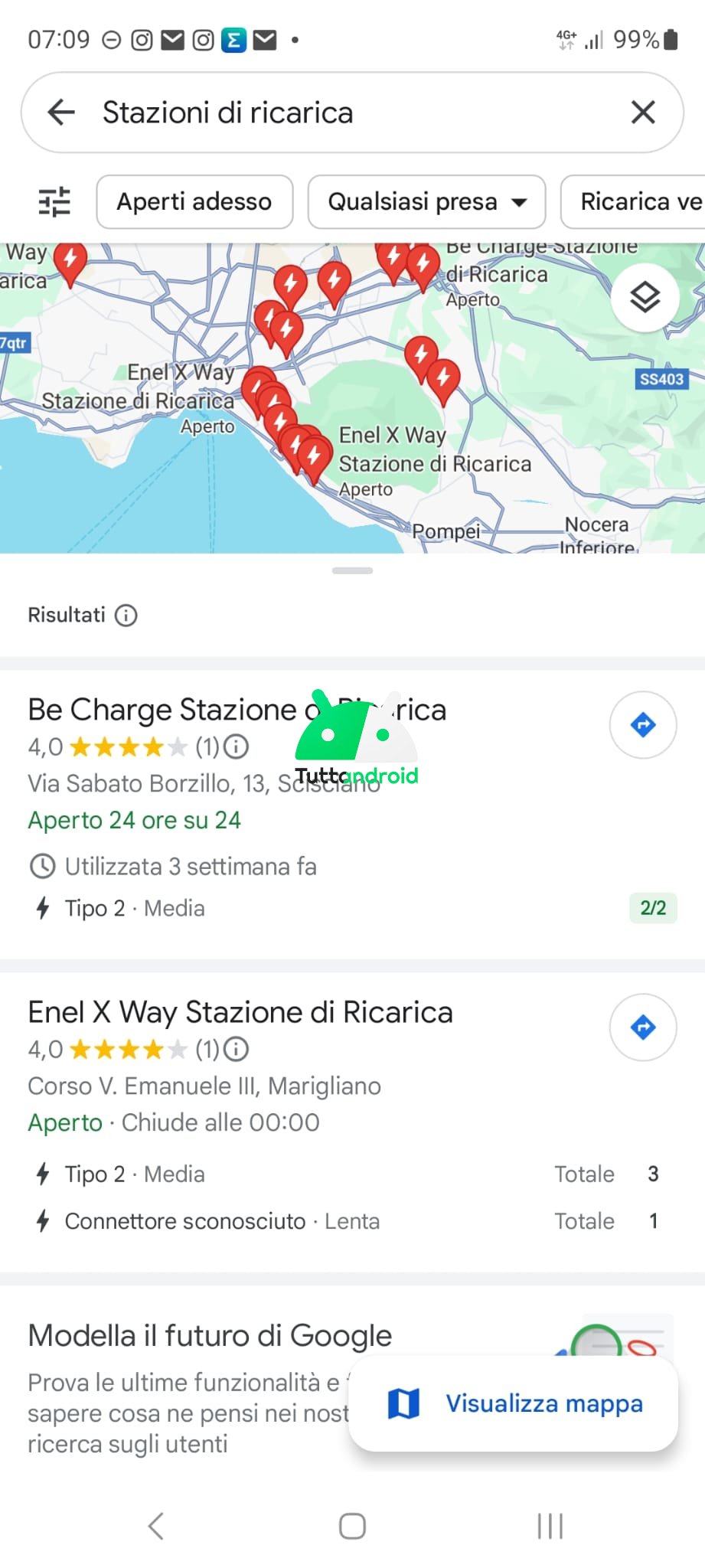
Task: Get directions to Enel X Way Marigliano
Action: tap(643, 1027)
